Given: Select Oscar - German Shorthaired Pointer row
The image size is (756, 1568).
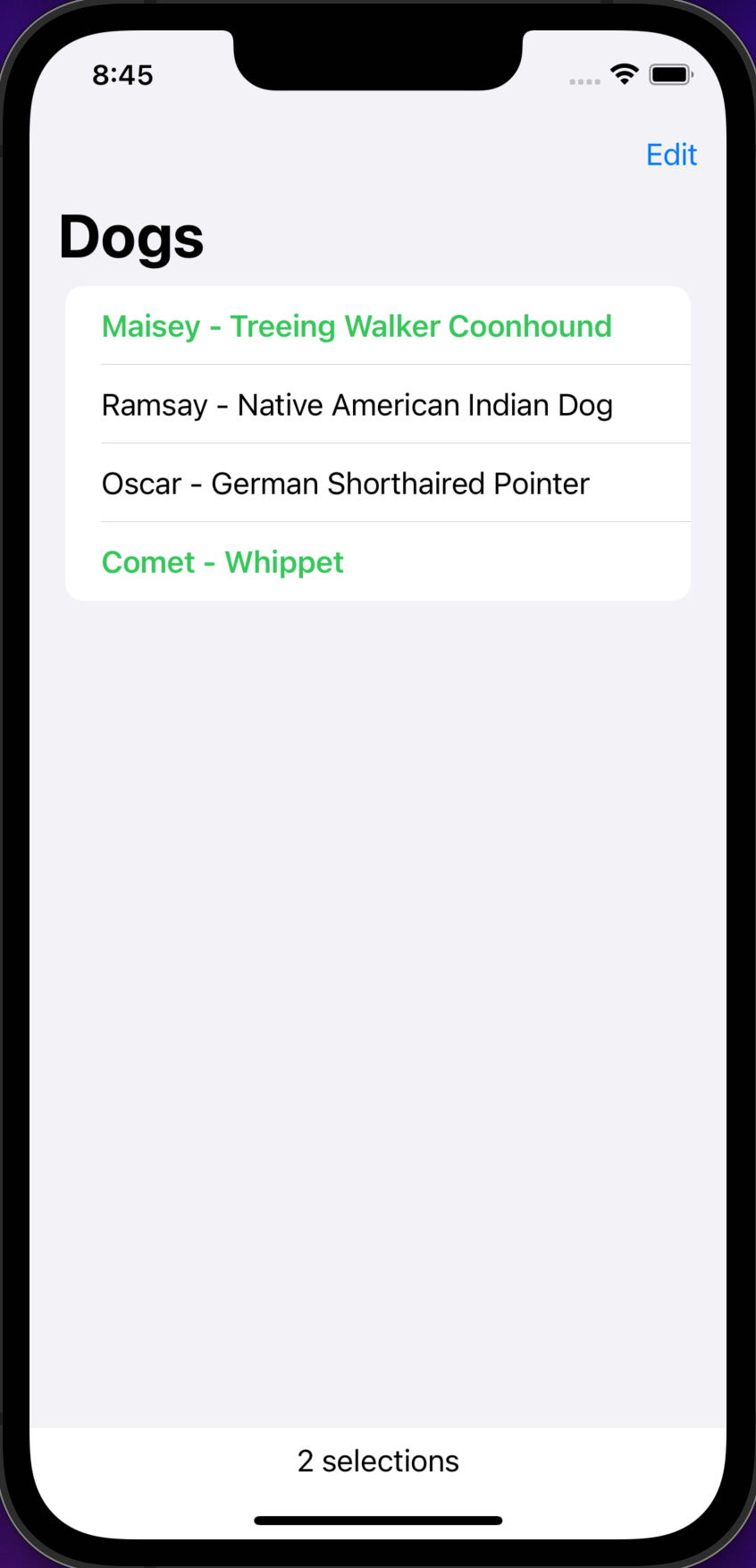Looking at the screenshot, I should coord(347,484).
